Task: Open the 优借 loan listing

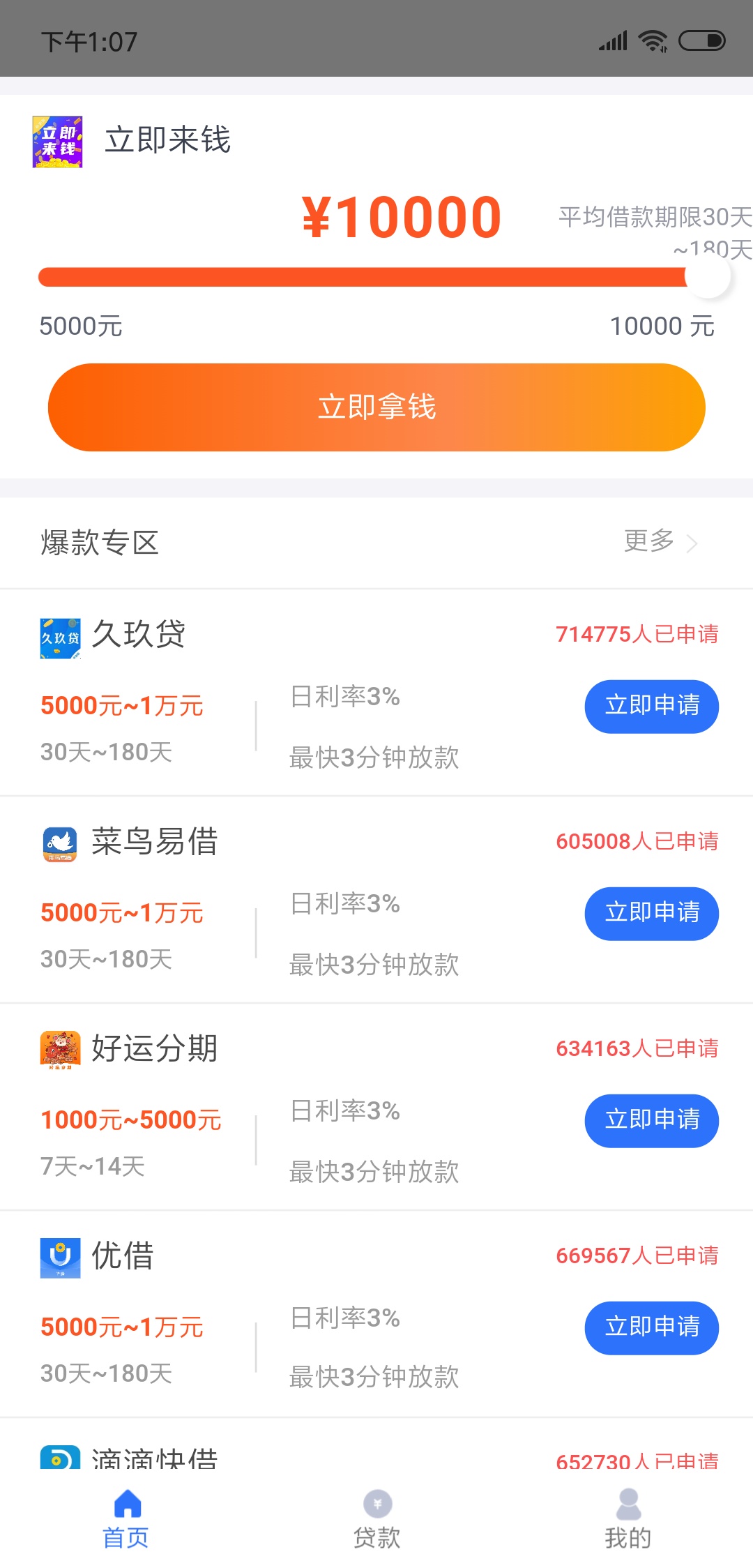Action: 376,1314
